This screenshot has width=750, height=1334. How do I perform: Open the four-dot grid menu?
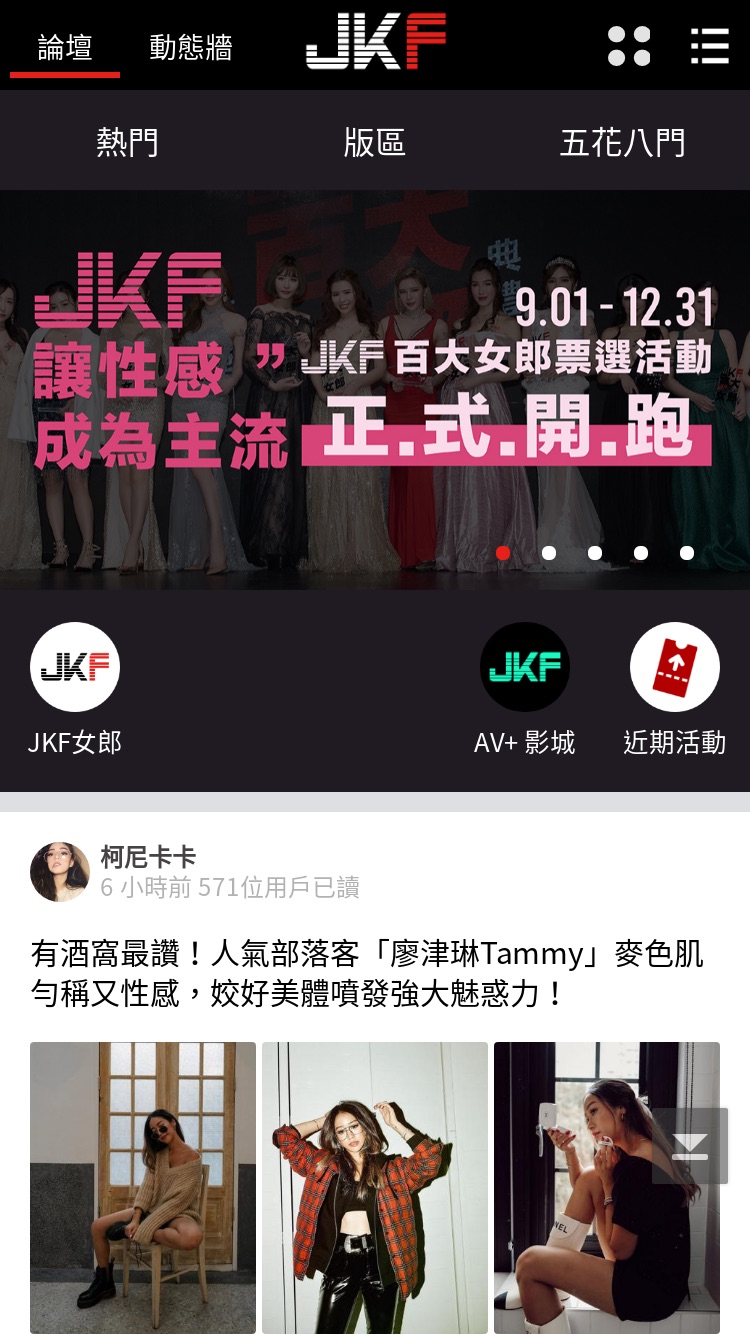[629, 46]
